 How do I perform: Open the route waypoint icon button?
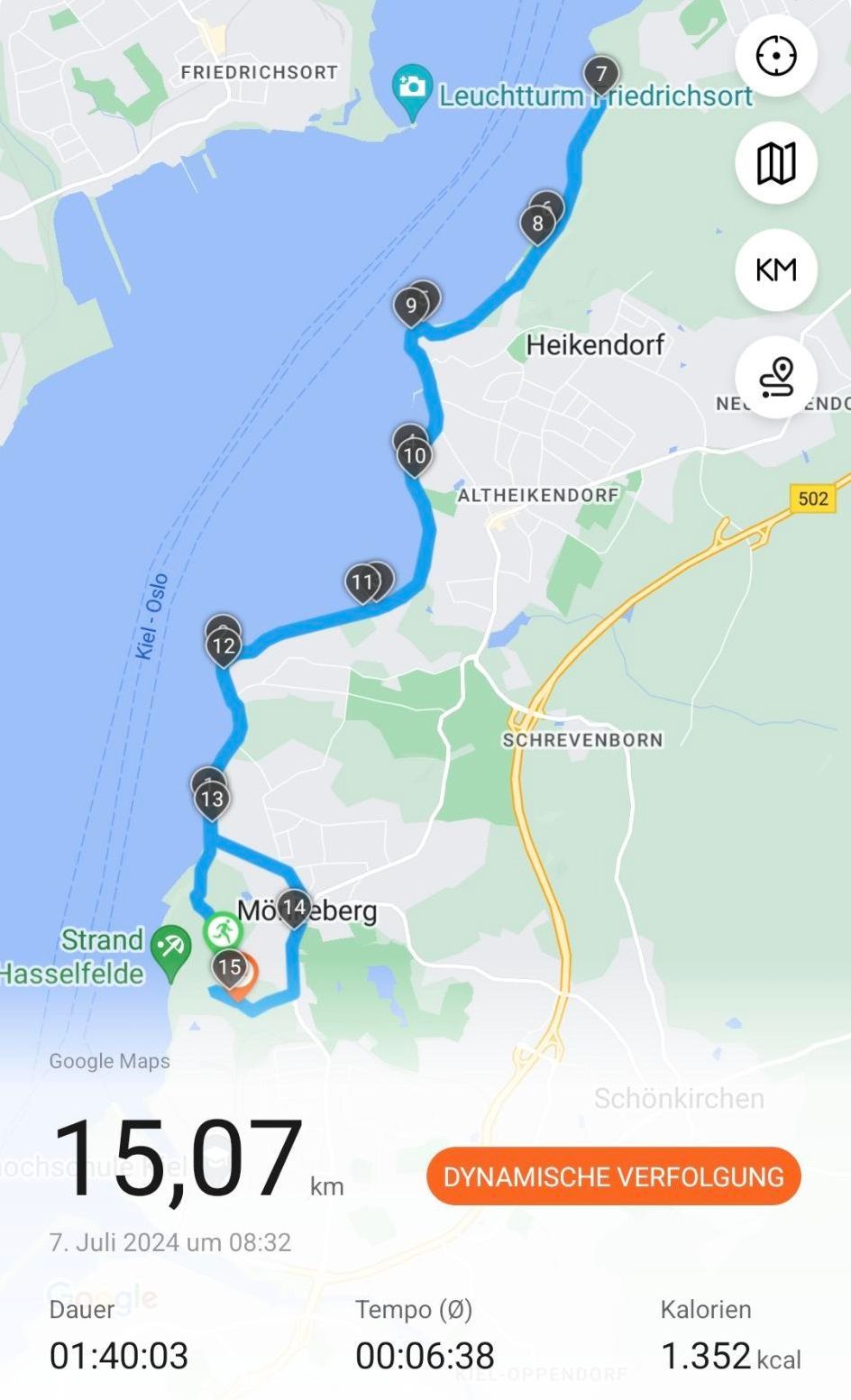pyautogui.click(x=775, y=377)
